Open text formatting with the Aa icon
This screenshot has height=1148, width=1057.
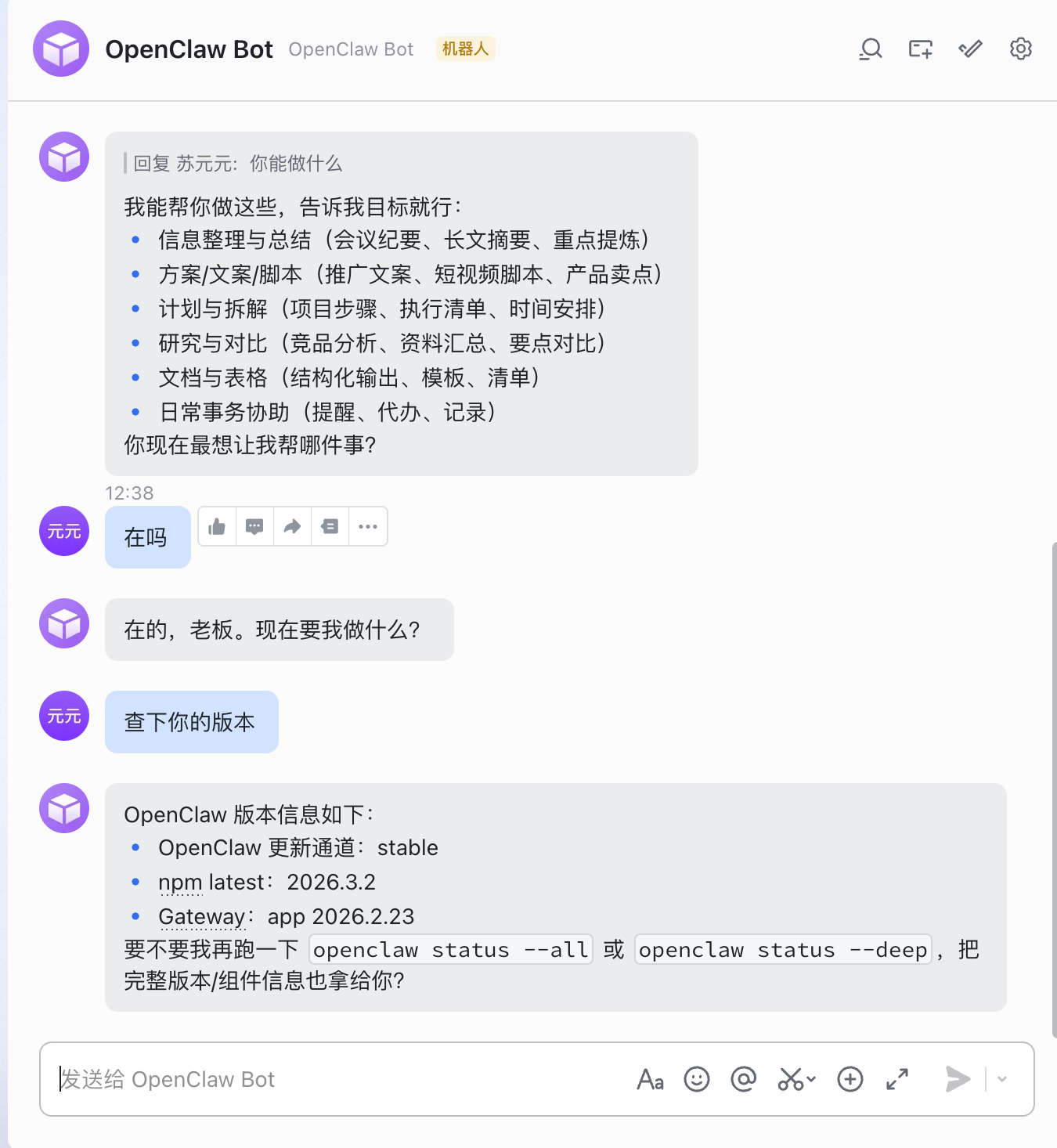(651, 1079)
